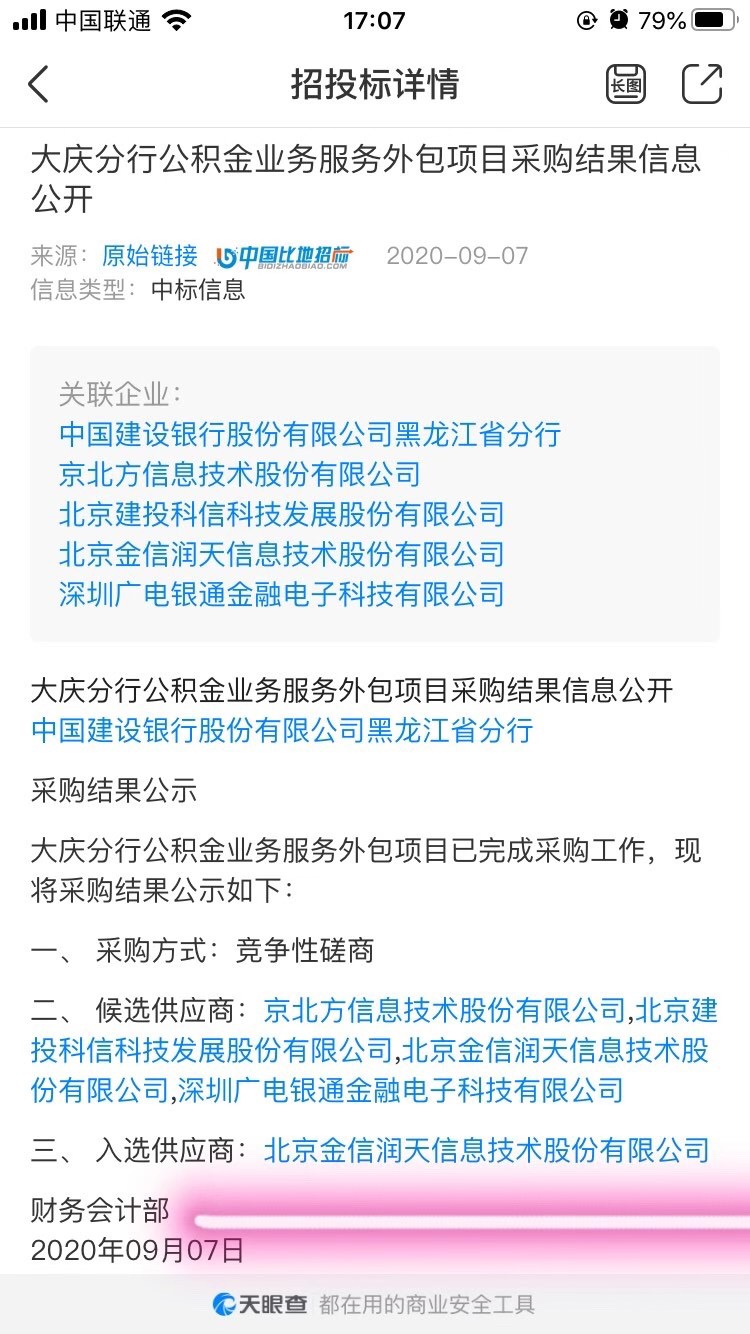Open 北京金信润天信息技术股份有限公司 in related companies
750x1334 pixels.
click(282, 555)
